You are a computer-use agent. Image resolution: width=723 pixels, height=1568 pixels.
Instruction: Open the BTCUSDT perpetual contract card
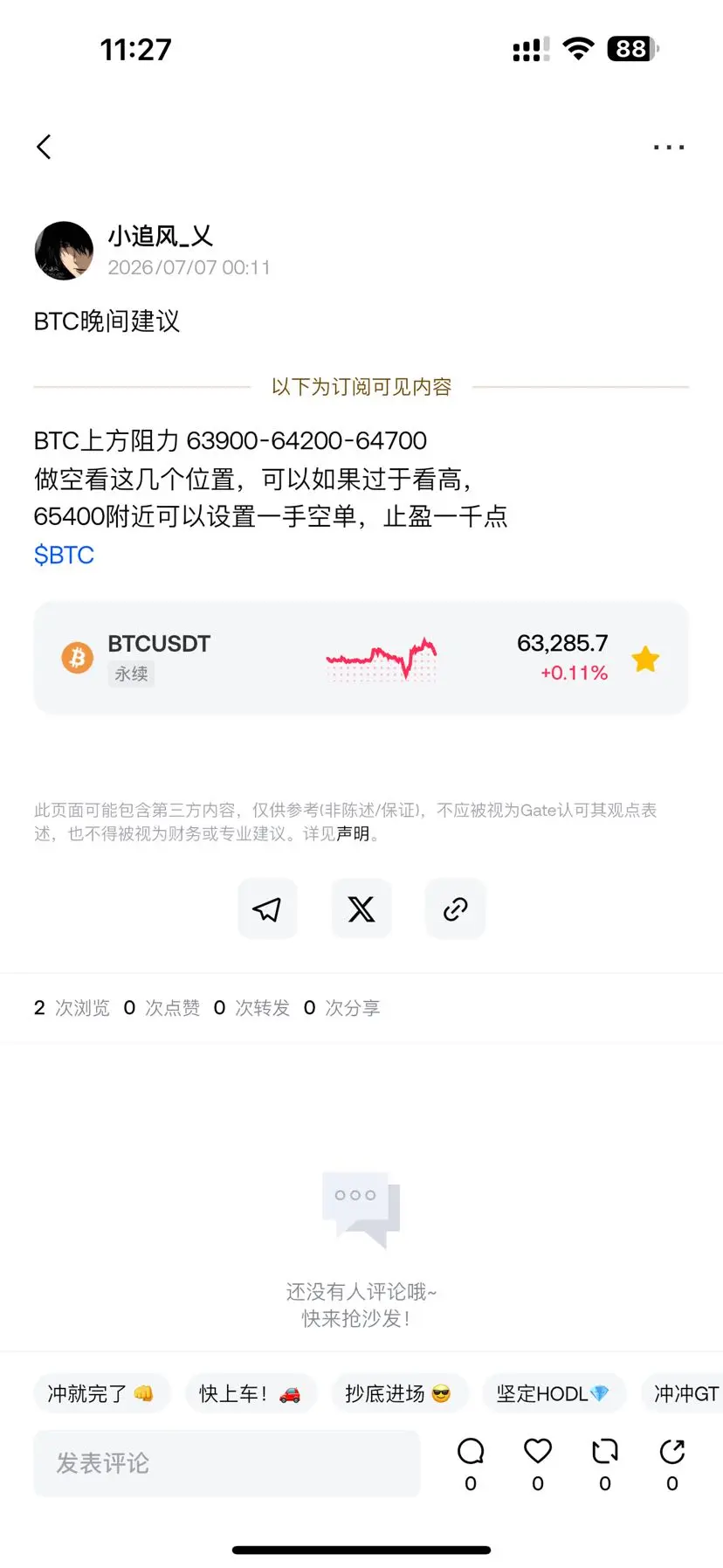coord(361,658)
